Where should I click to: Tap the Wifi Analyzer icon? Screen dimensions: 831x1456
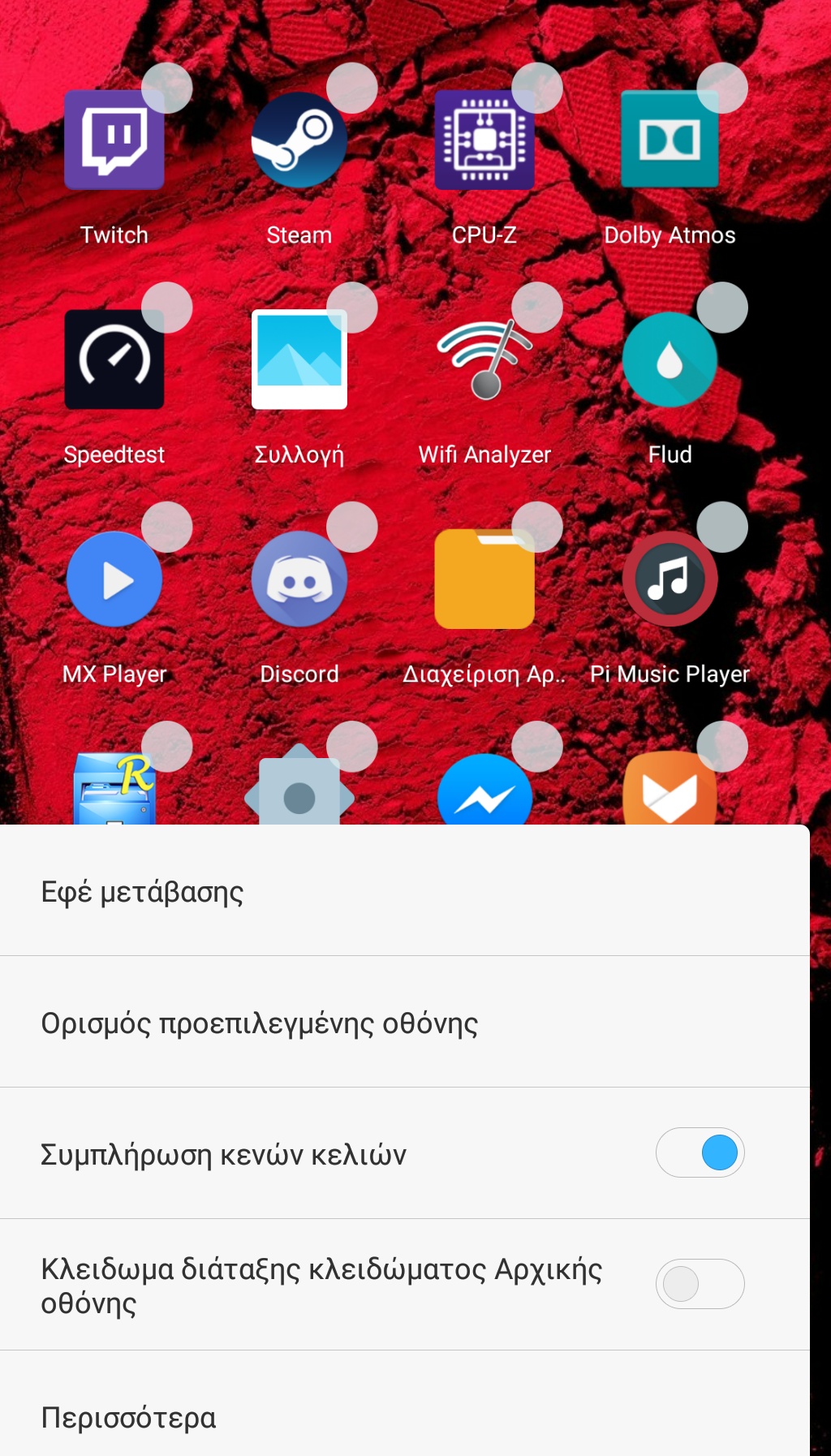484,360
